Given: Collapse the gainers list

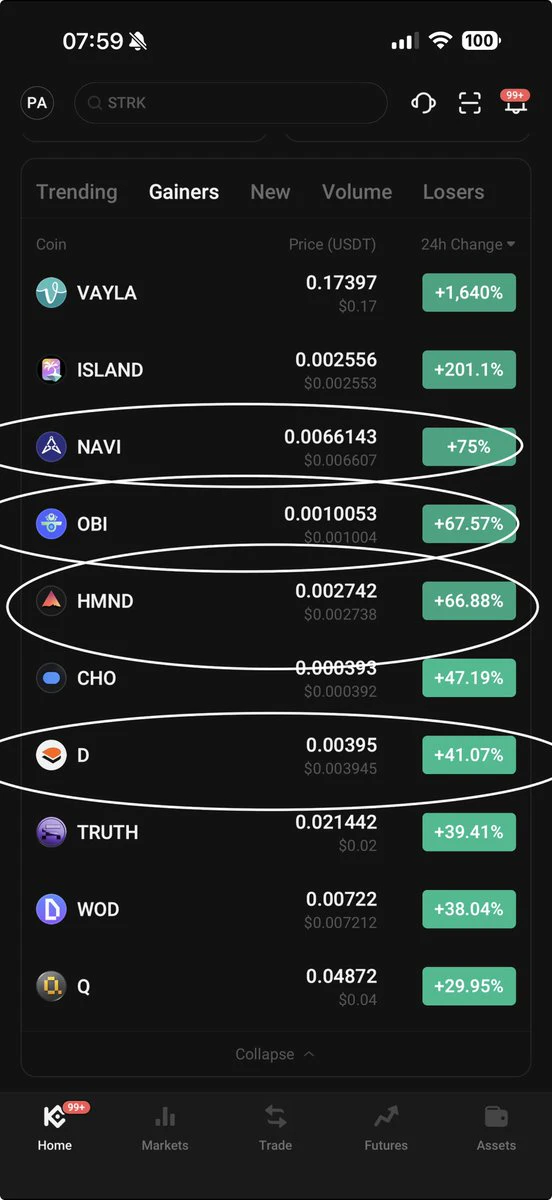Looking at the screenshot, I should (x=275, y=1054).
